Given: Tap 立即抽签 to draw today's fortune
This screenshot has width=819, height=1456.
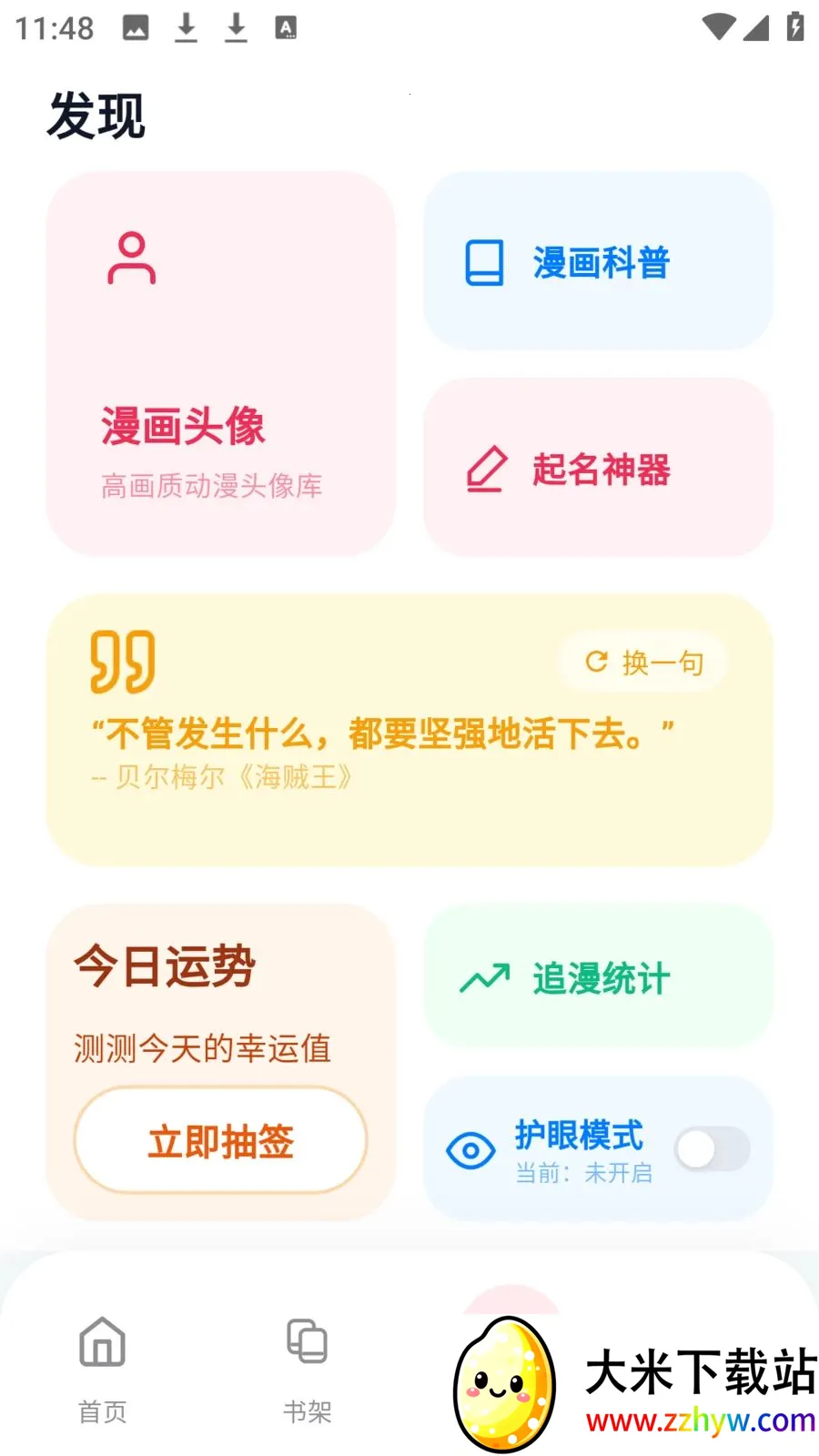Looking at the screenshot, I should coord(220,1140).
